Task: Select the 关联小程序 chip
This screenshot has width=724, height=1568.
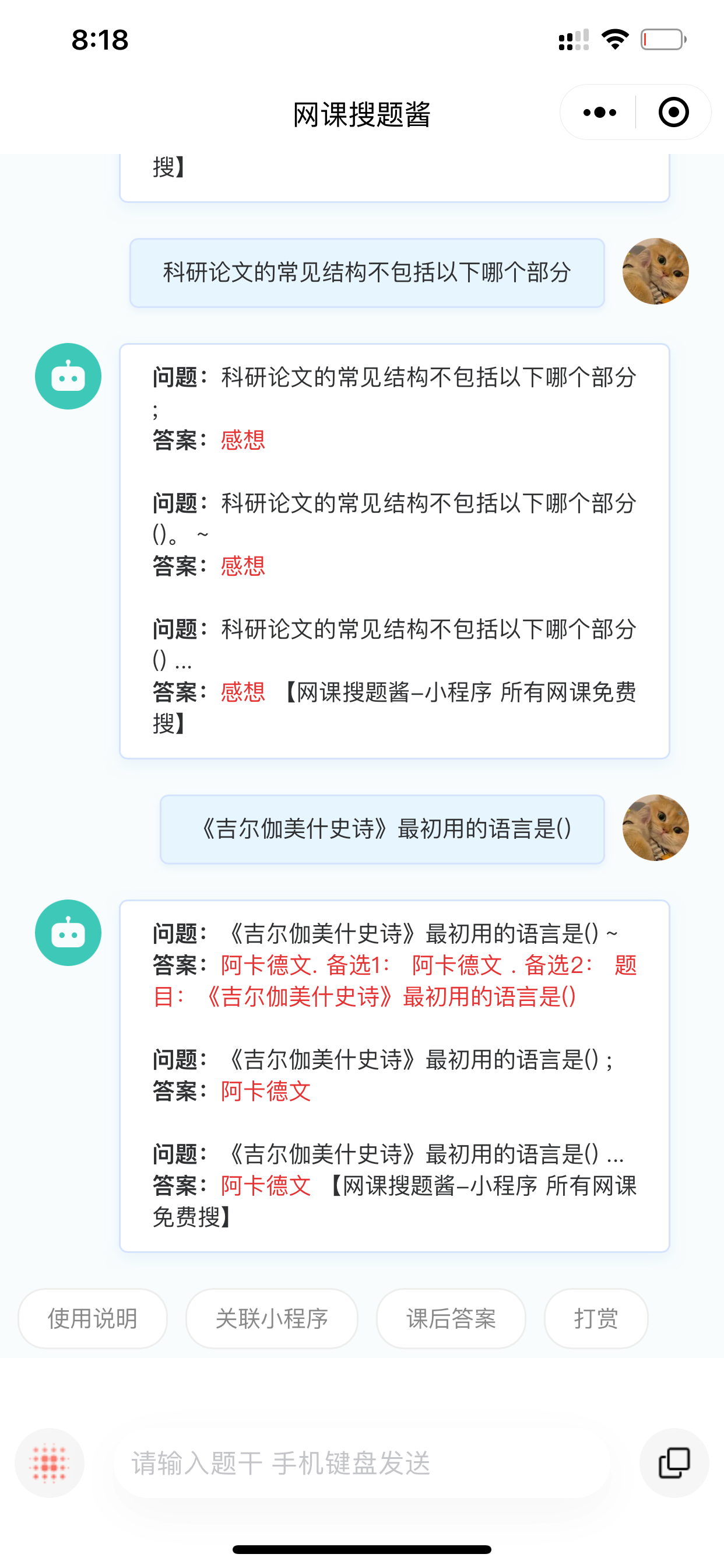Action: [271, 1318]
